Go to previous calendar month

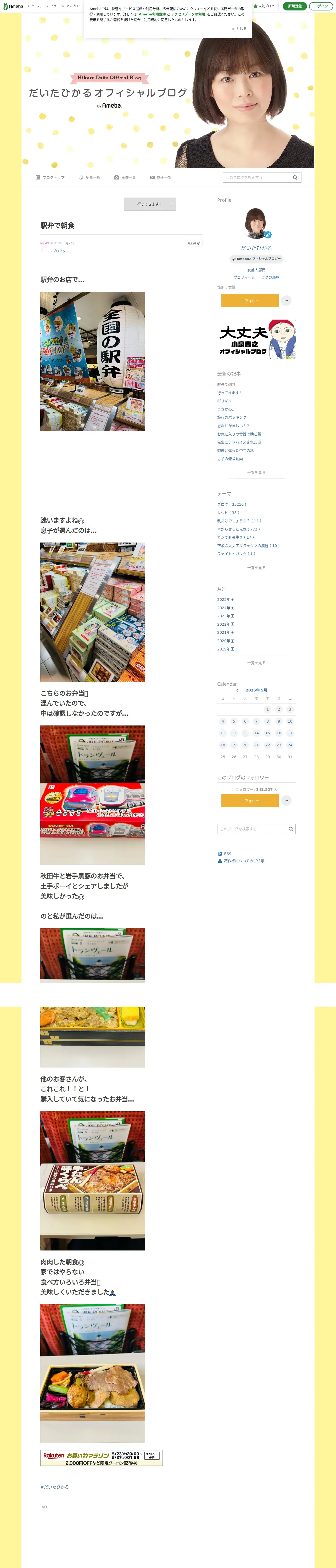coord(237,690)
